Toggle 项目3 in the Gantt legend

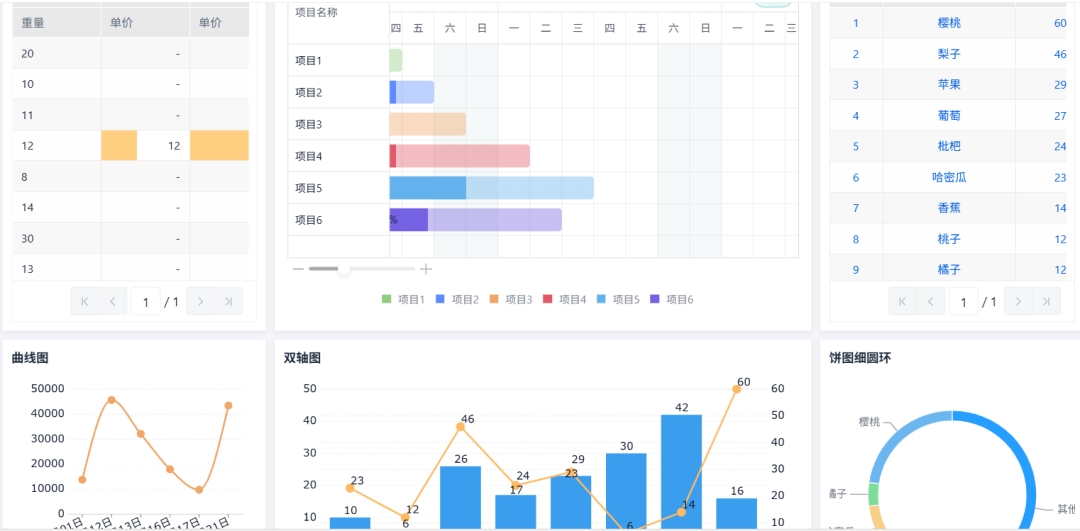(x=511, y=299)
